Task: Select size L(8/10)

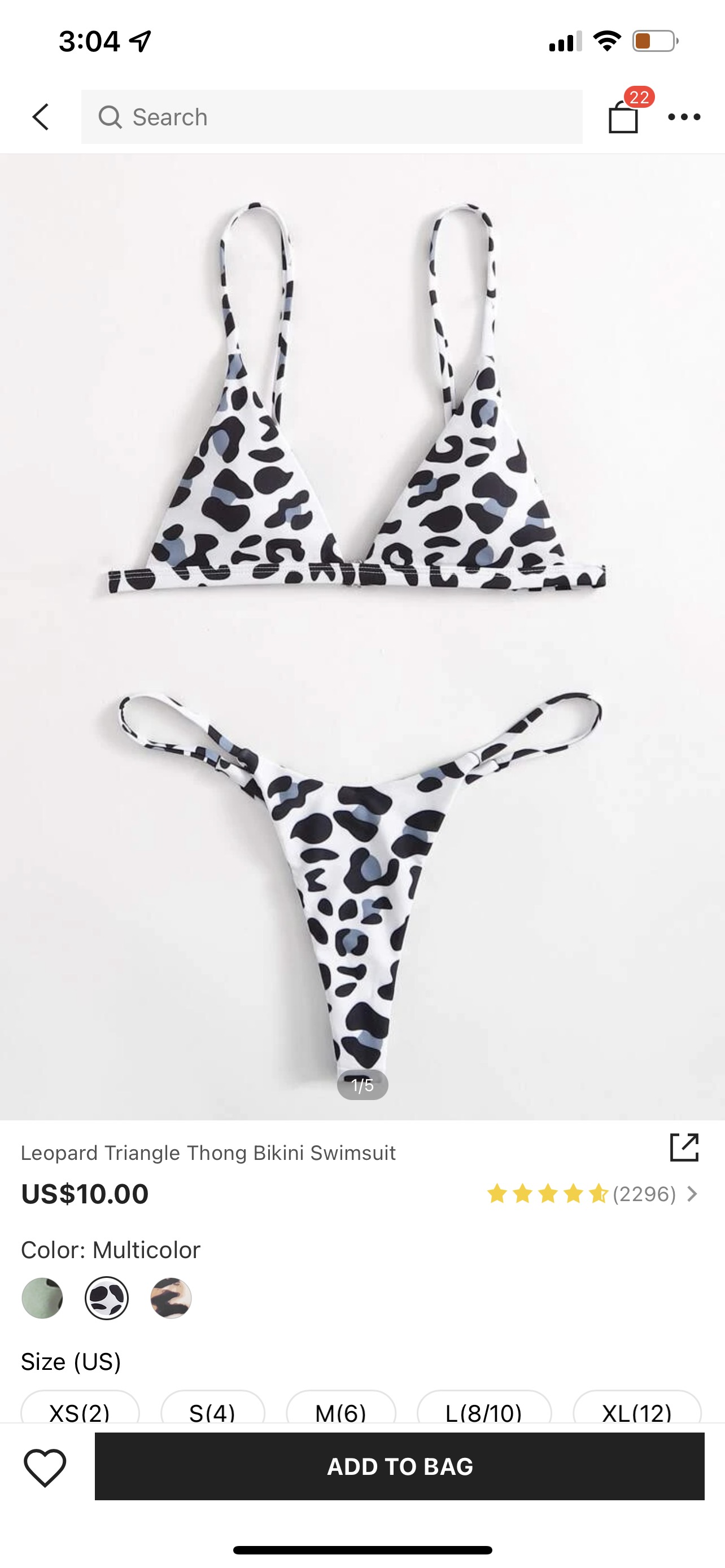Action: (x=484, y=1411)
